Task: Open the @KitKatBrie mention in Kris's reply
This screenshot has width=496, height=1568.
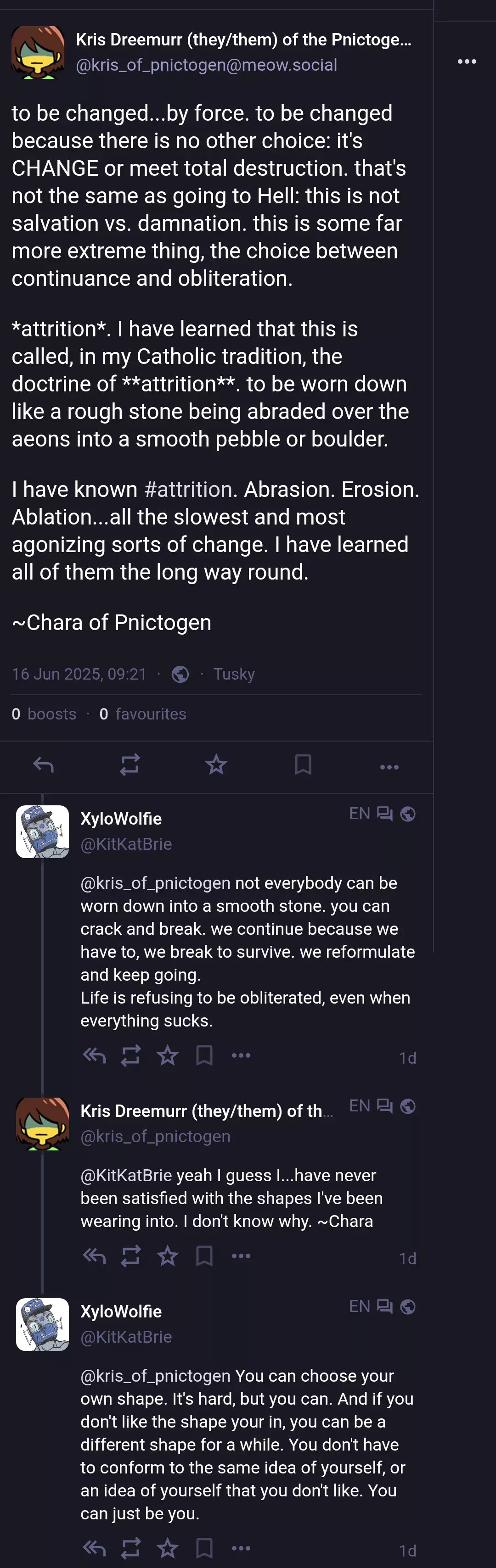Action: tap(127, 1175)
